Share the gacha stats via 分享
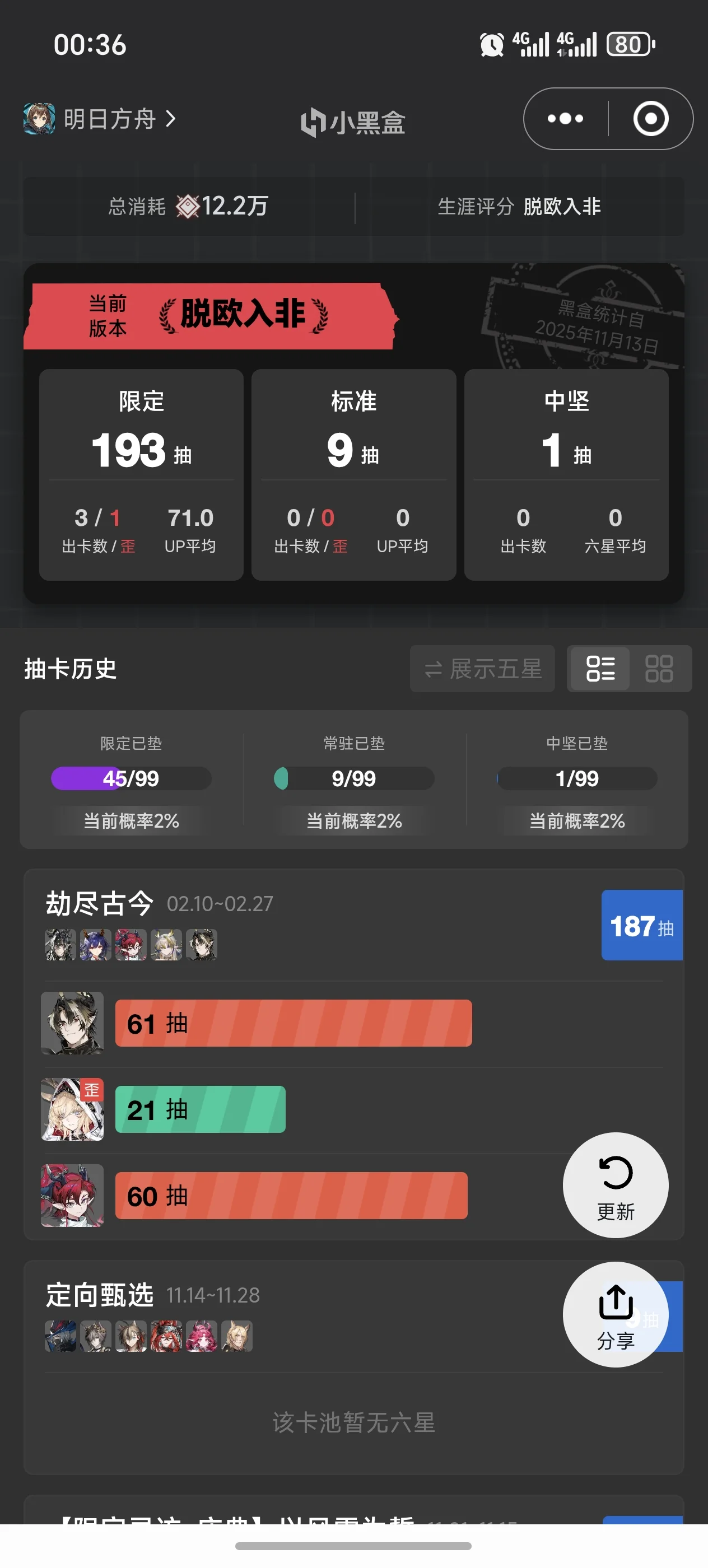Screen dimensions: 708x1568 (615, 1314)
